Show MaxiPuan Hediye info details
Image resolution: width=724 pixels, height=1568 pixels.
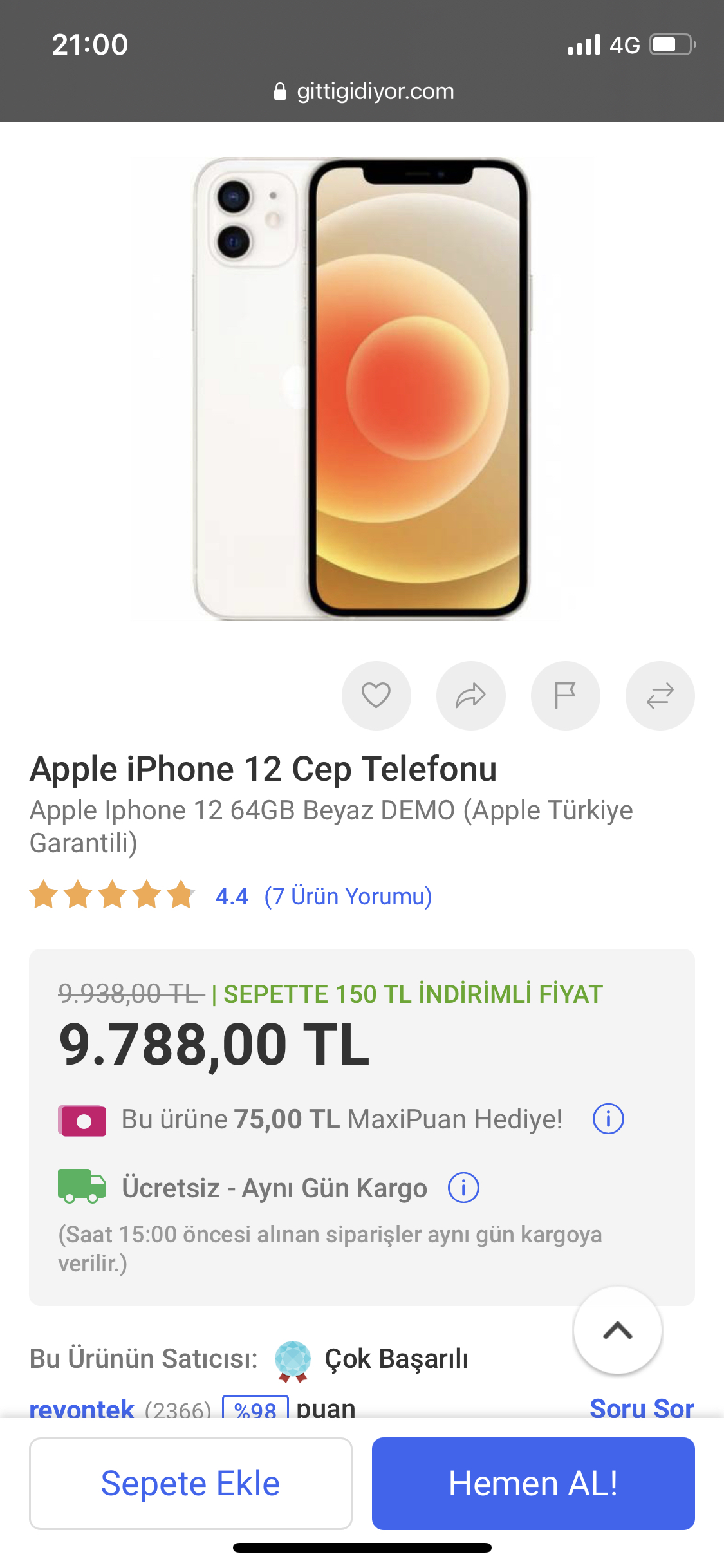[x=608, y=1119]
